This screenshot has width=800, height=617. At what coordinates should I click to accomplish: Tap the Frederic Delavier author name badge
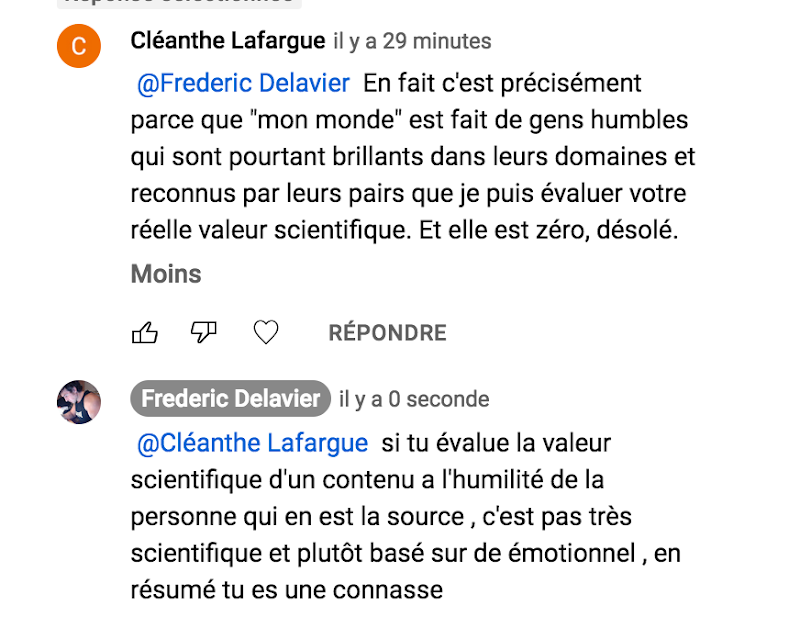(230, 399)
